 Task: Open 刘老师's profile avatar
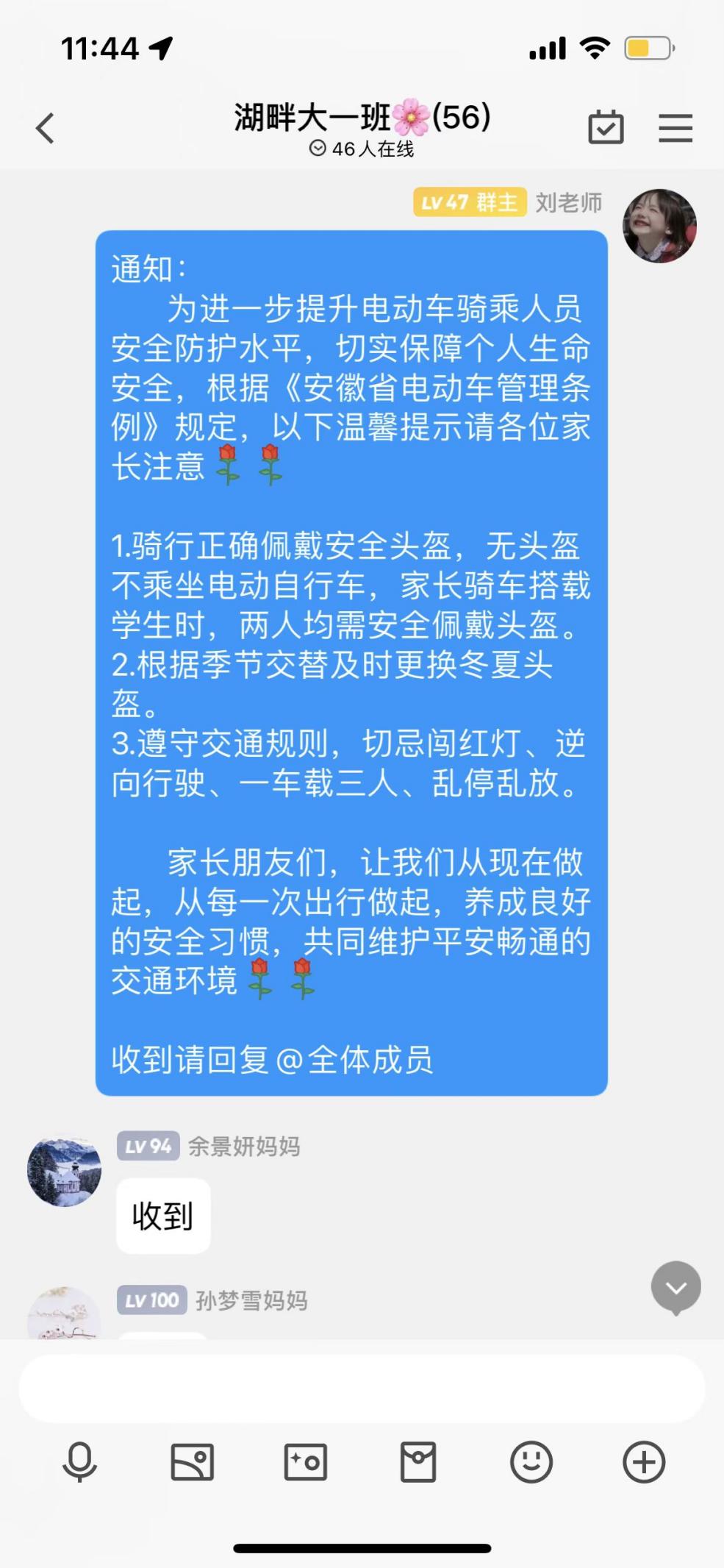click(659, 226)
